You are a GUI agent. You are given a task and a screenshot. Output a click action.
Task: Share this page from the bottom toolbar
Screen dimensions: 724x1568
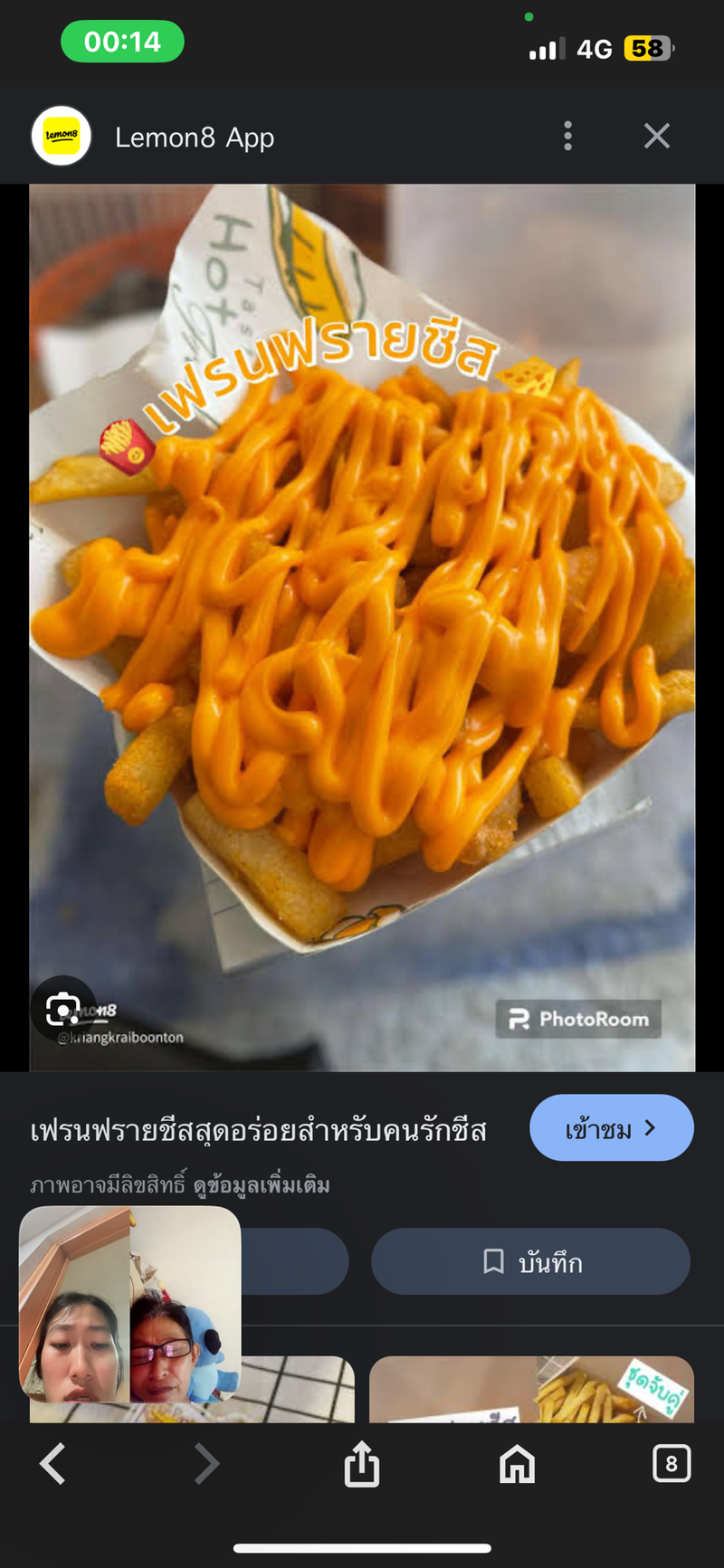tap(362, 1464)
